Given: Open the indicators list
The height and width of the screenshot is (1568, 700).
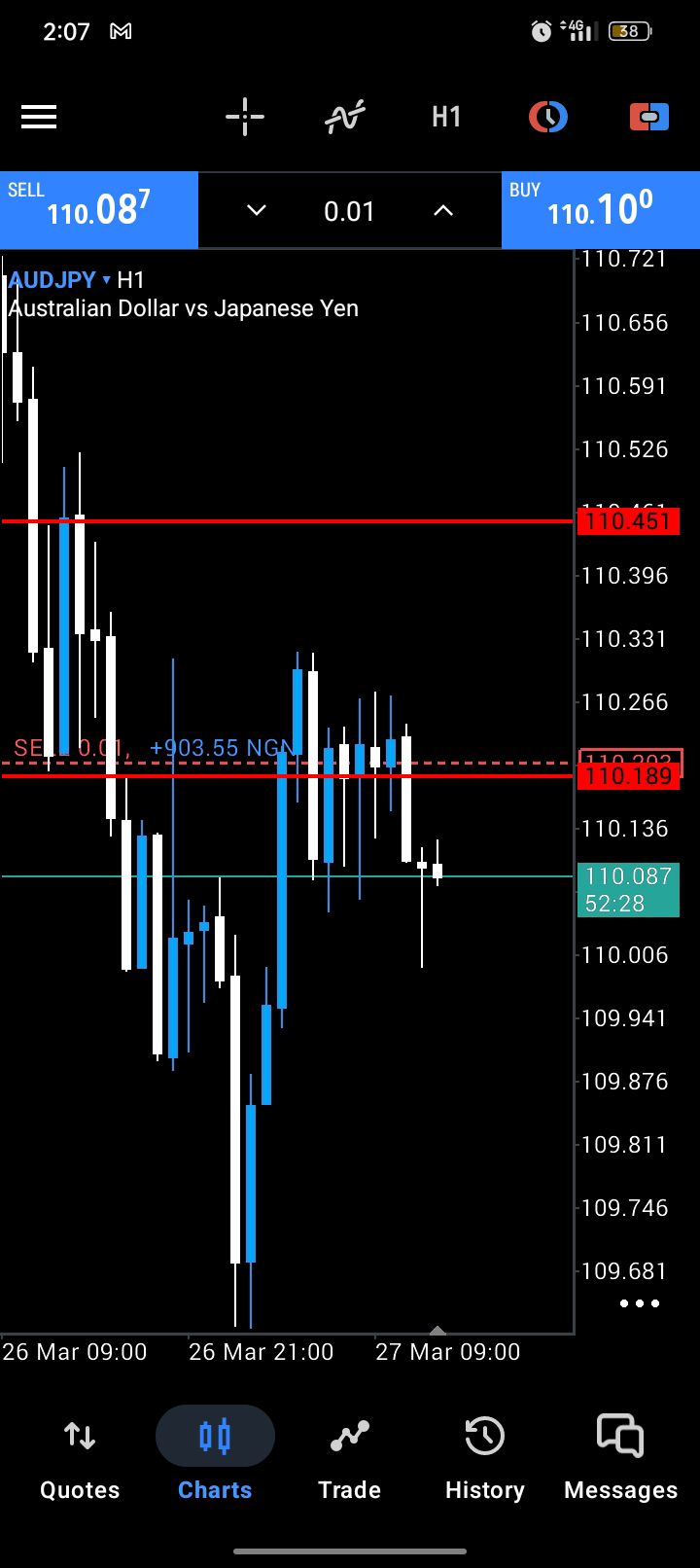Looking at the screenshot, I should click(x=344, y=118).
